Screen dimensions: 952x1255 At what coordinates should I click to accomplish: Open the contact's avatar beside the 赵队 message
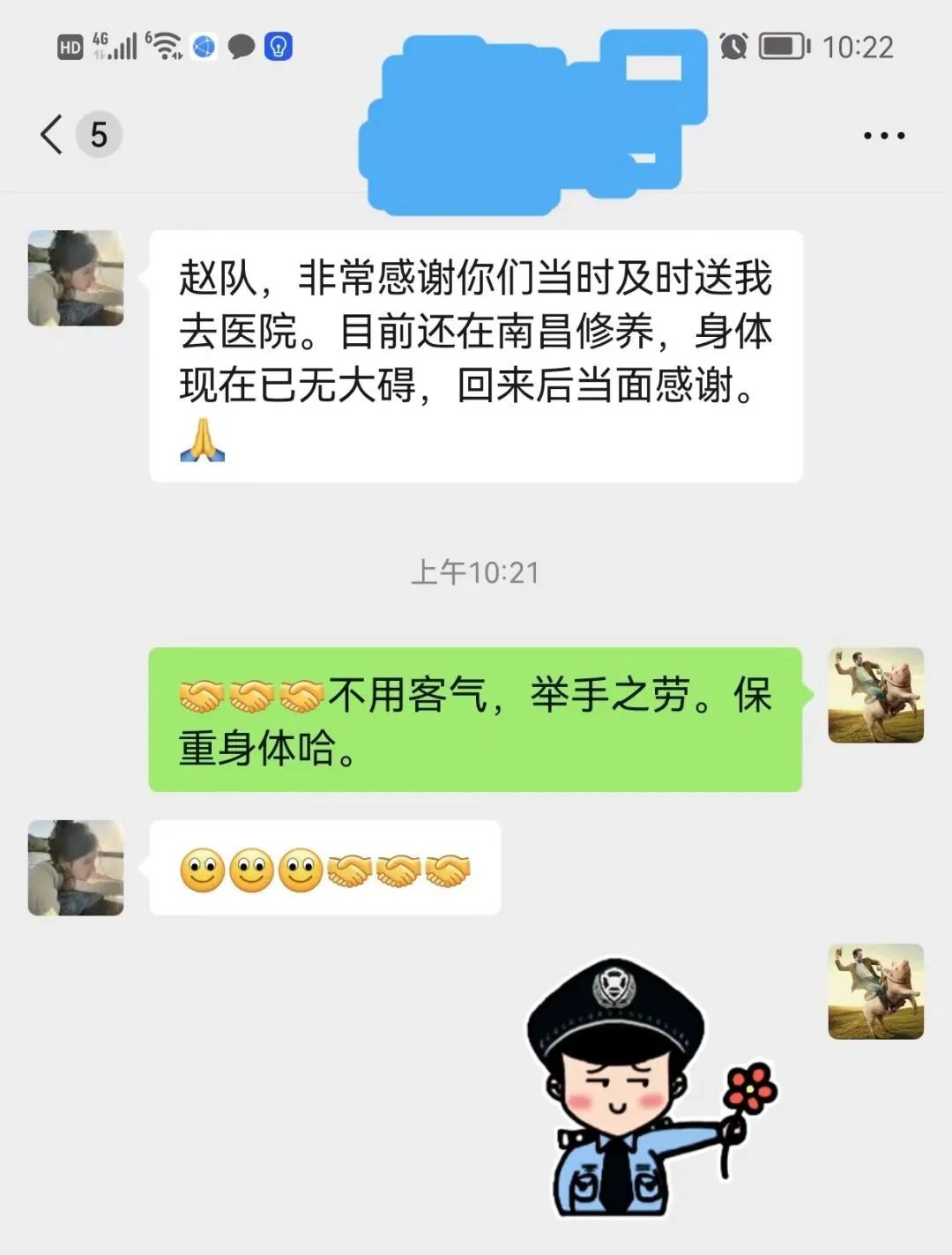coord(76,279)
